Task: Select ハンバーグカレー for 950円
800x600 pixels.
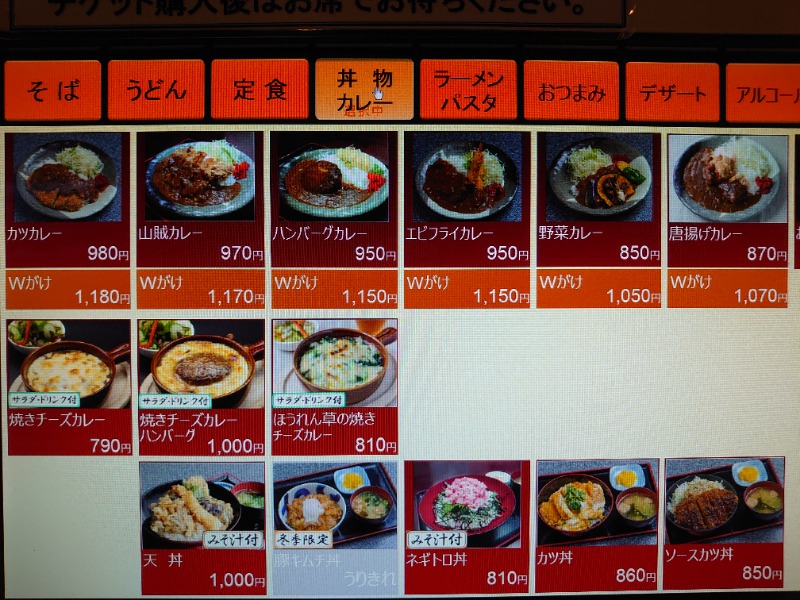Action: click(x=334, y=198)
